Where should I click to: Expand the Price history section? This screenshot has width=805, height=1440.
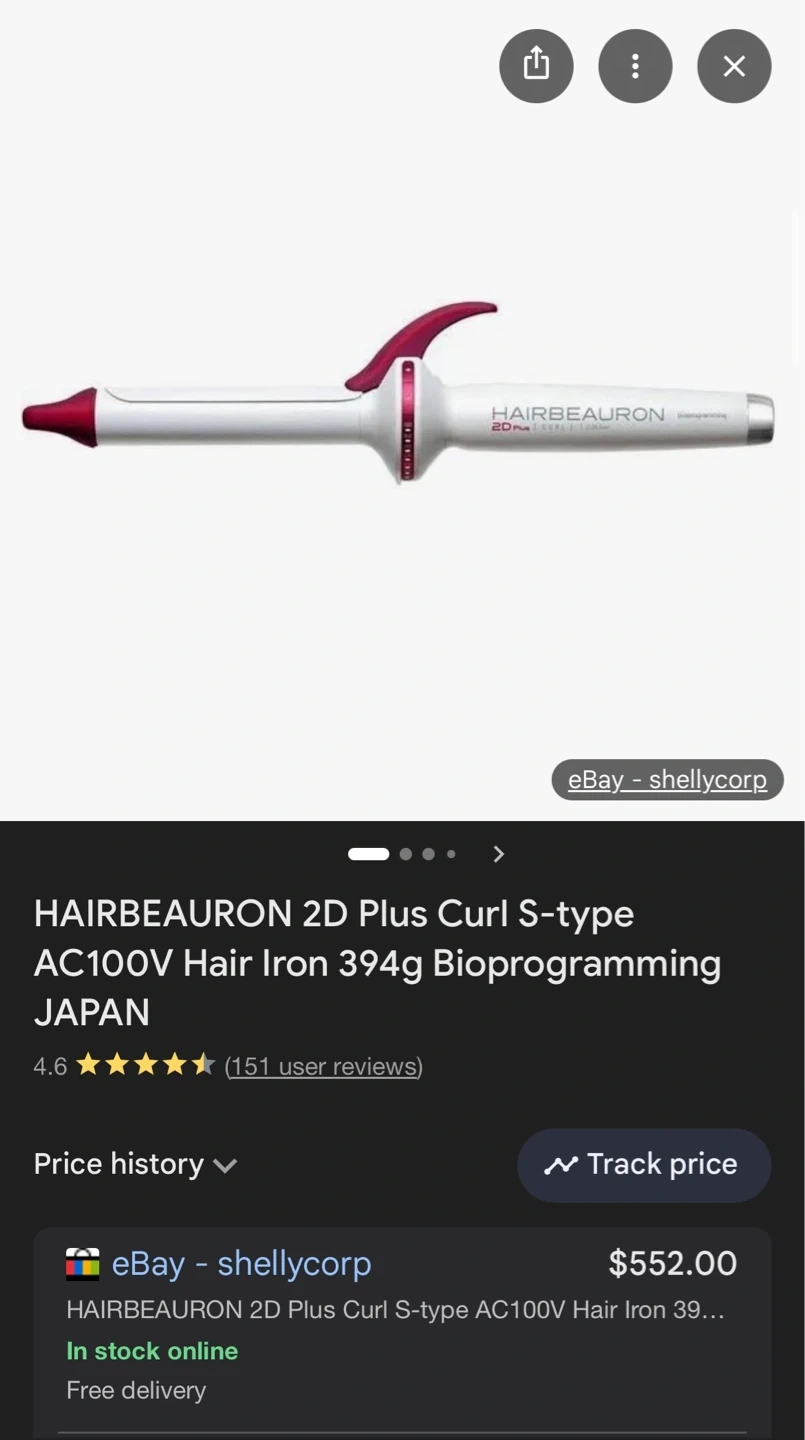pos(135,1164)
